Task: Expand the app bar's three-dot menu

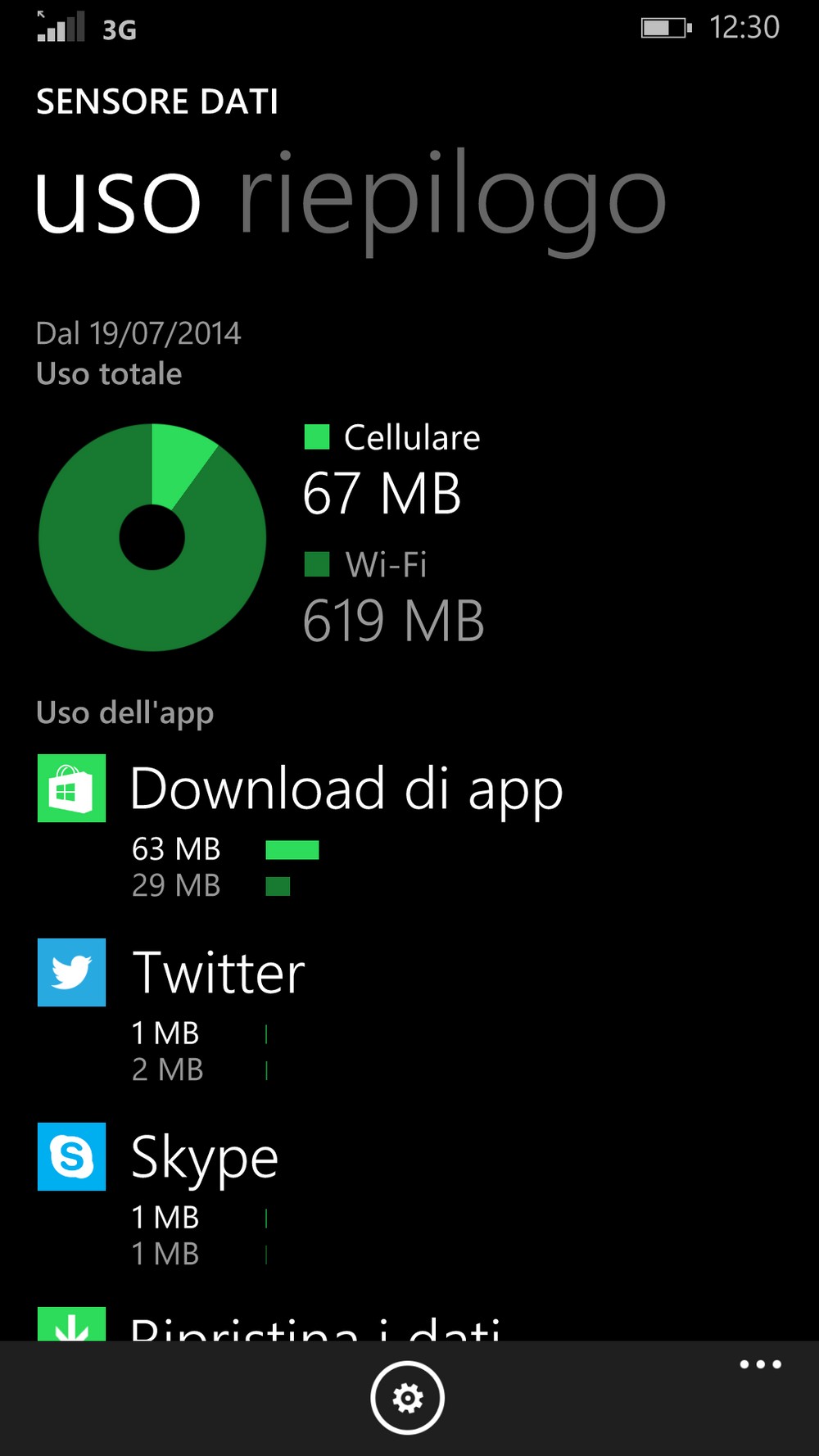Action: (x=760, y=1364)
